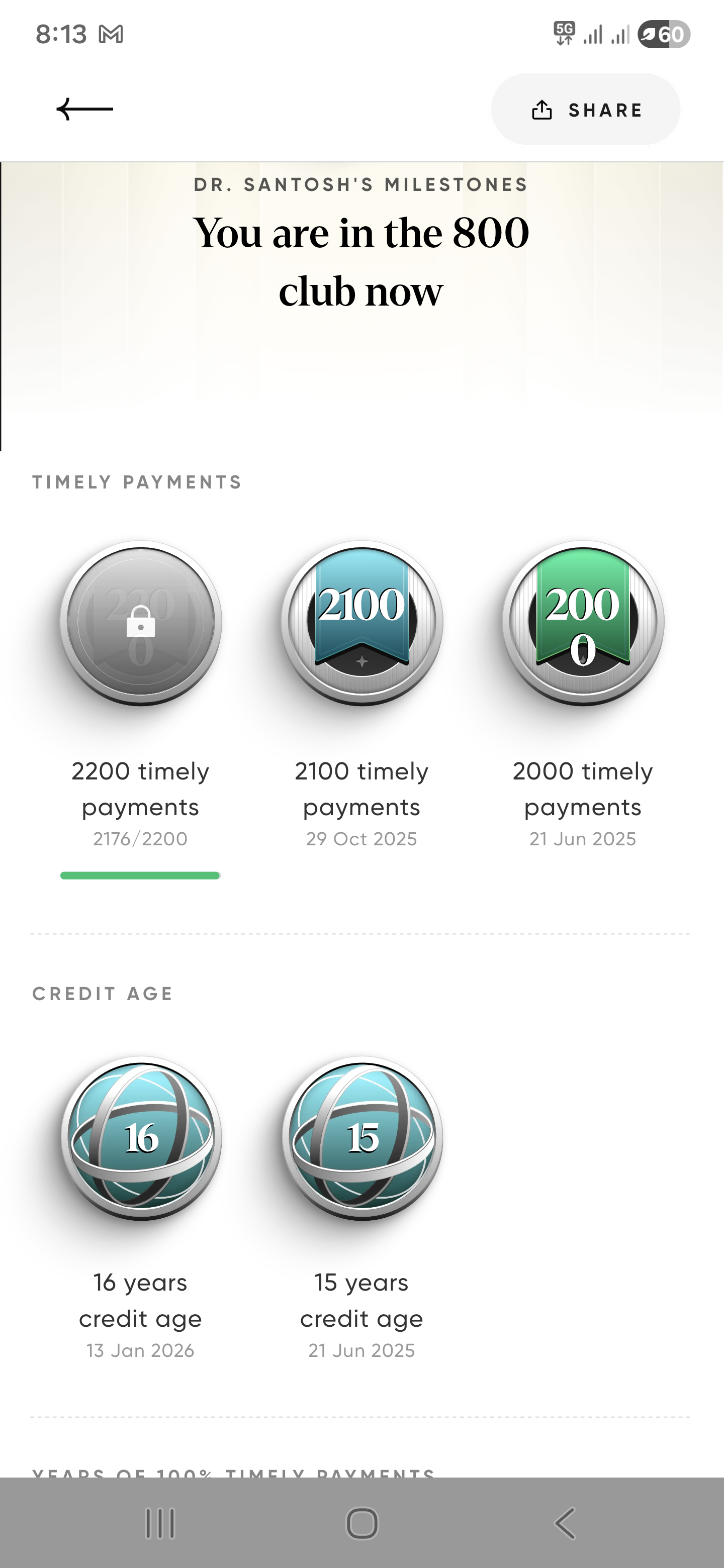Open the recent apps view
724x1568 pixels.
[x=160, y=1524]
